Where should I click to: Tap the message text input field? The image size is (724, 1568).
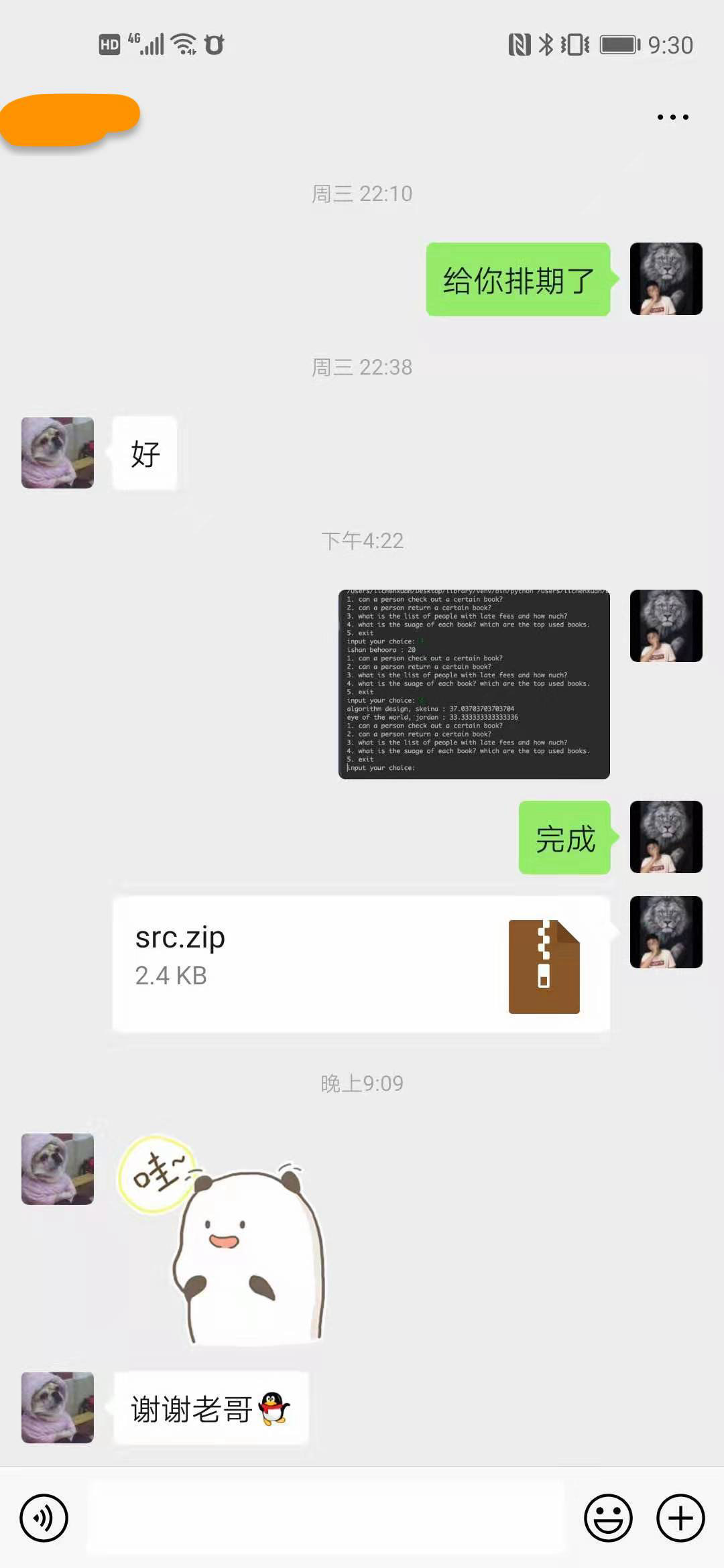point(326,1518)
